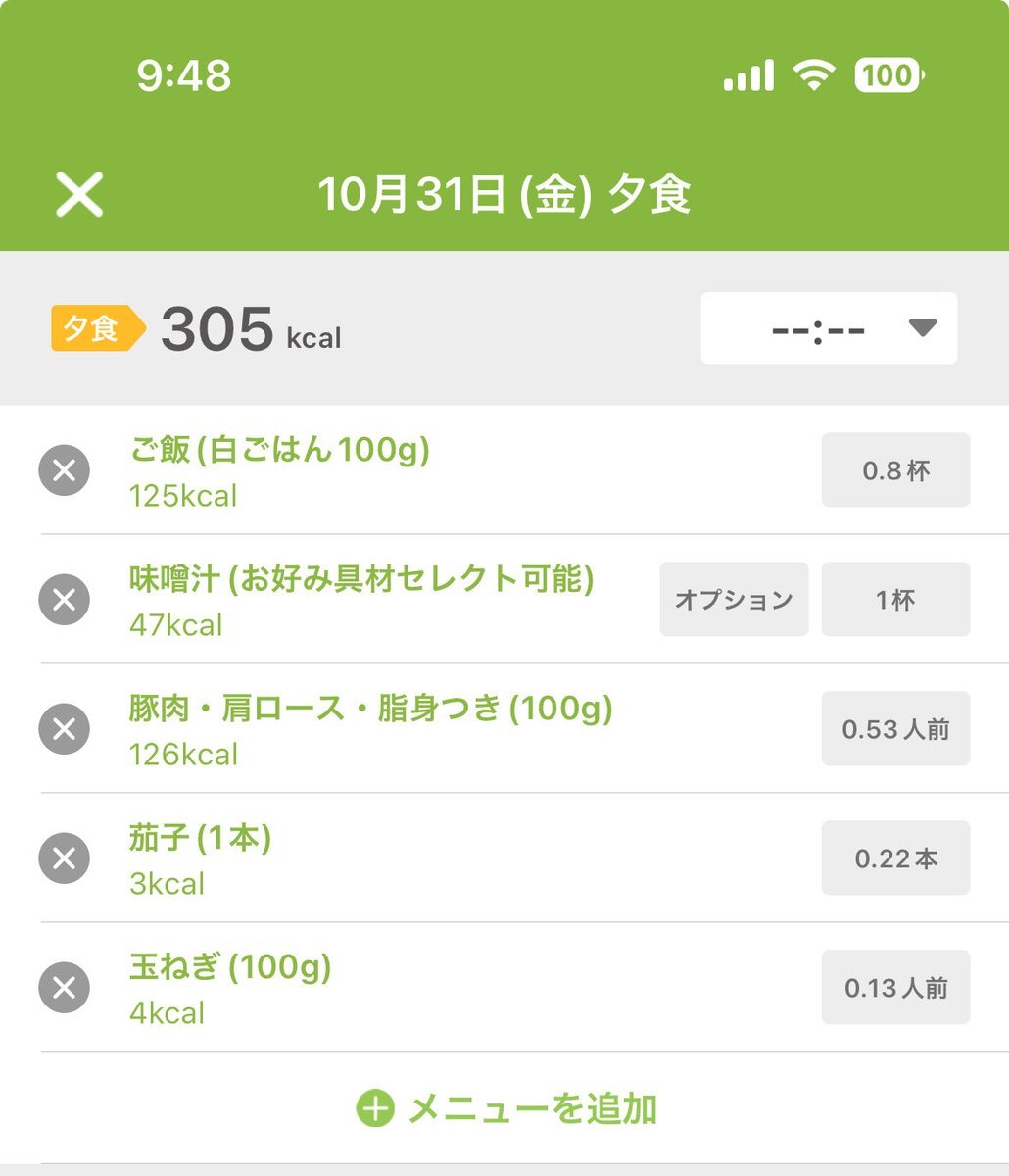Tap メニューを追加 to add a menu item
Image resolution: width=1009 pixels, height=1176 pixels.
pos(506,1109)
